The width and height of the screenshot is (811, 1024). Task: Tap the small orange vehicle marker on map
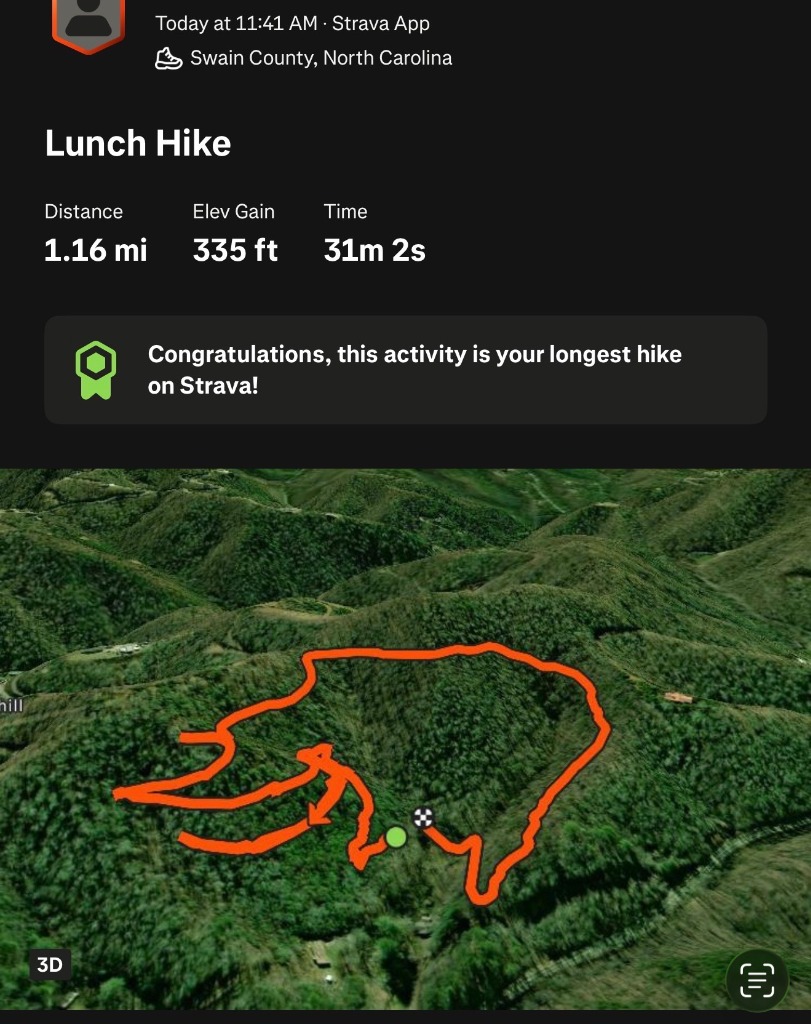(x=677, y=695)
